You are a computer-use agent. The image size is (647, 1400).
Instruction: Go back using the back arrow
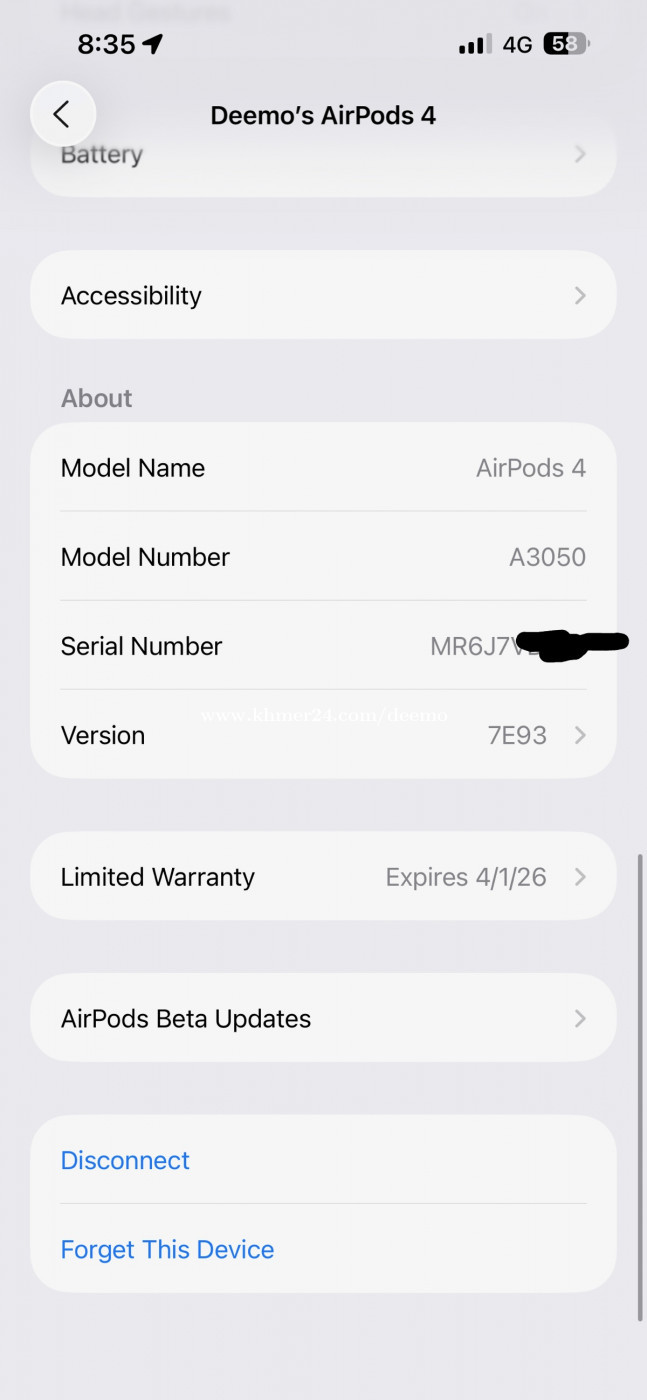63,114
